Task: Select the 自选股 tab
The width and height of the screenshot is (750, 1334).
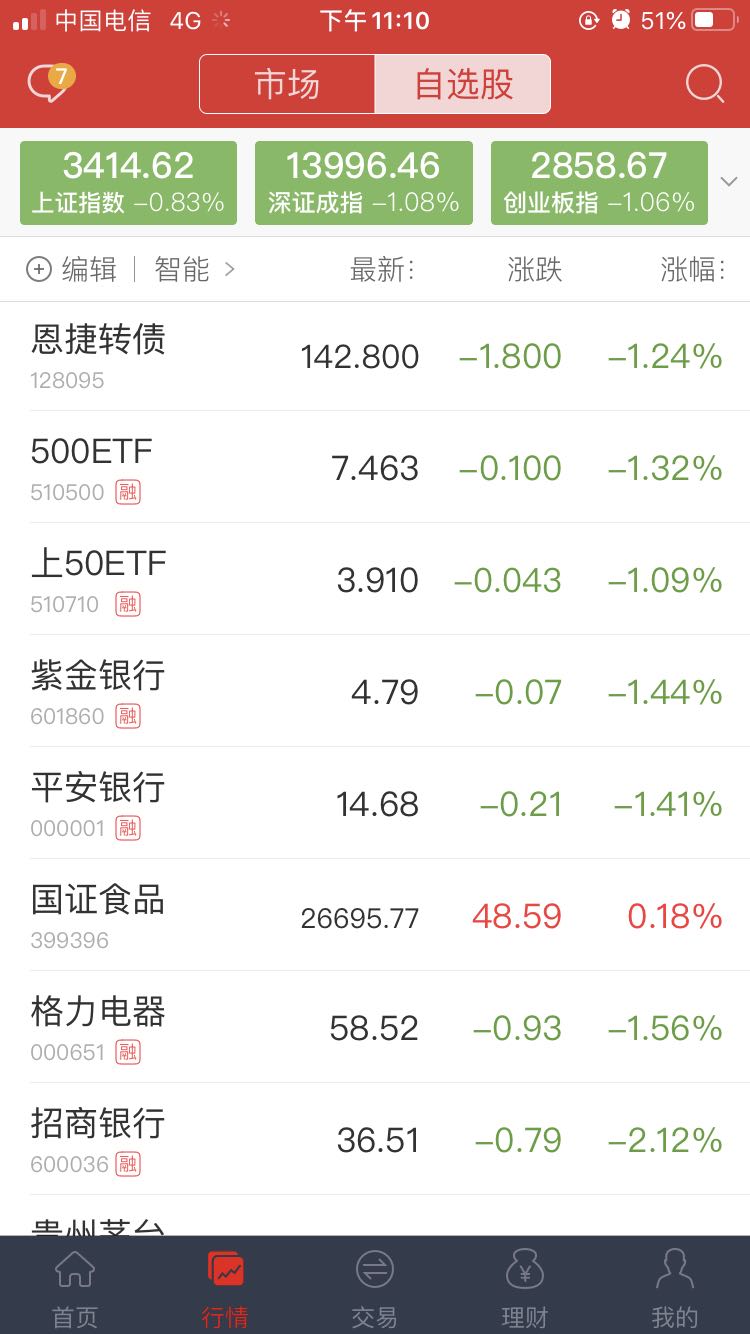Action: tap(463, 84)
